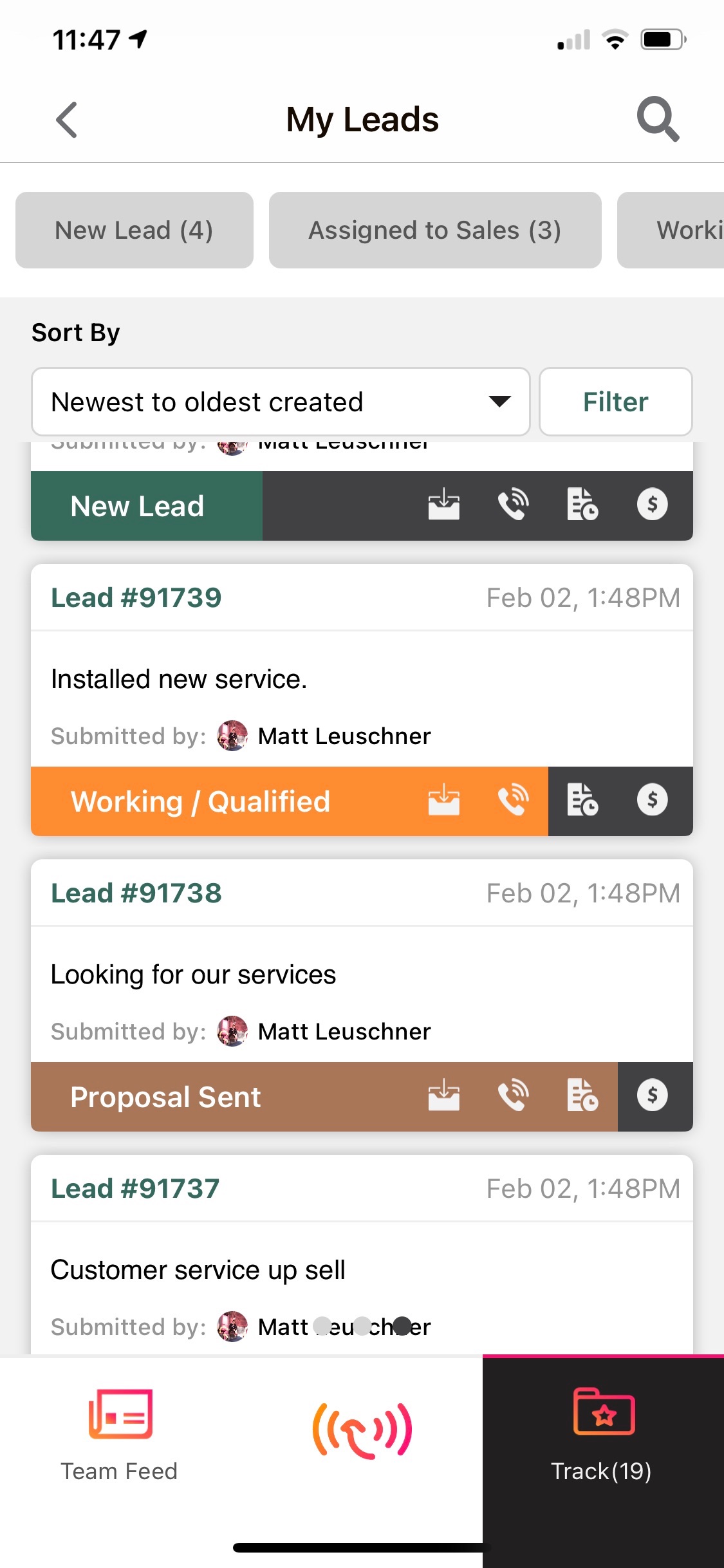Open the Filter options
Viewport: 724px width, 1568px height.
pos(616,402)
